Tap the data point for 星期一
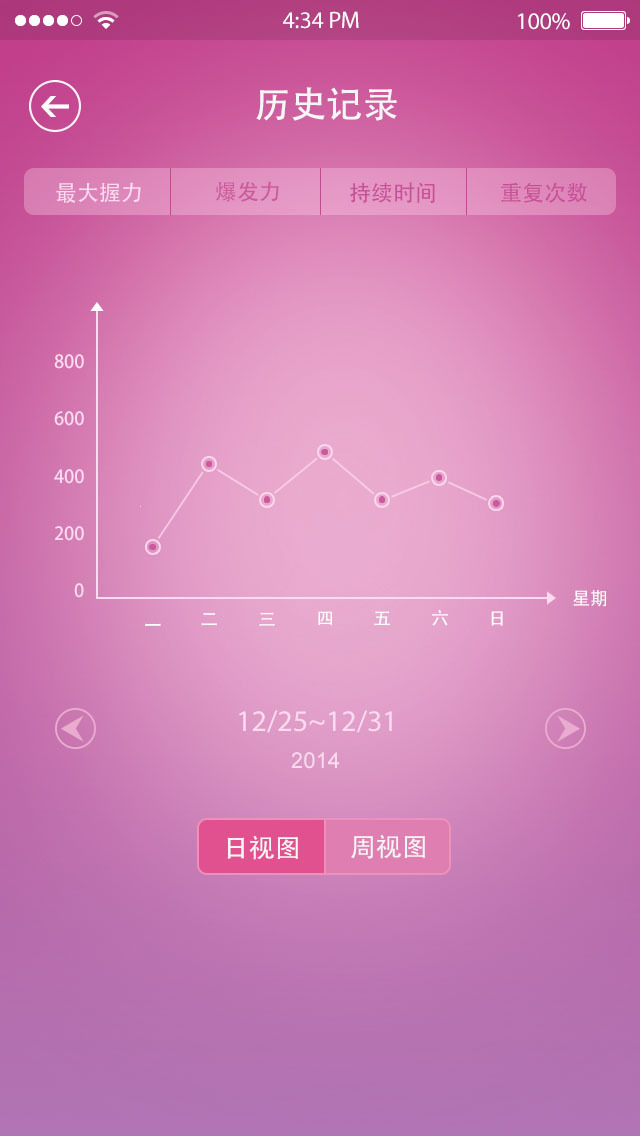The image size is (640, 1136). [152, 547]
